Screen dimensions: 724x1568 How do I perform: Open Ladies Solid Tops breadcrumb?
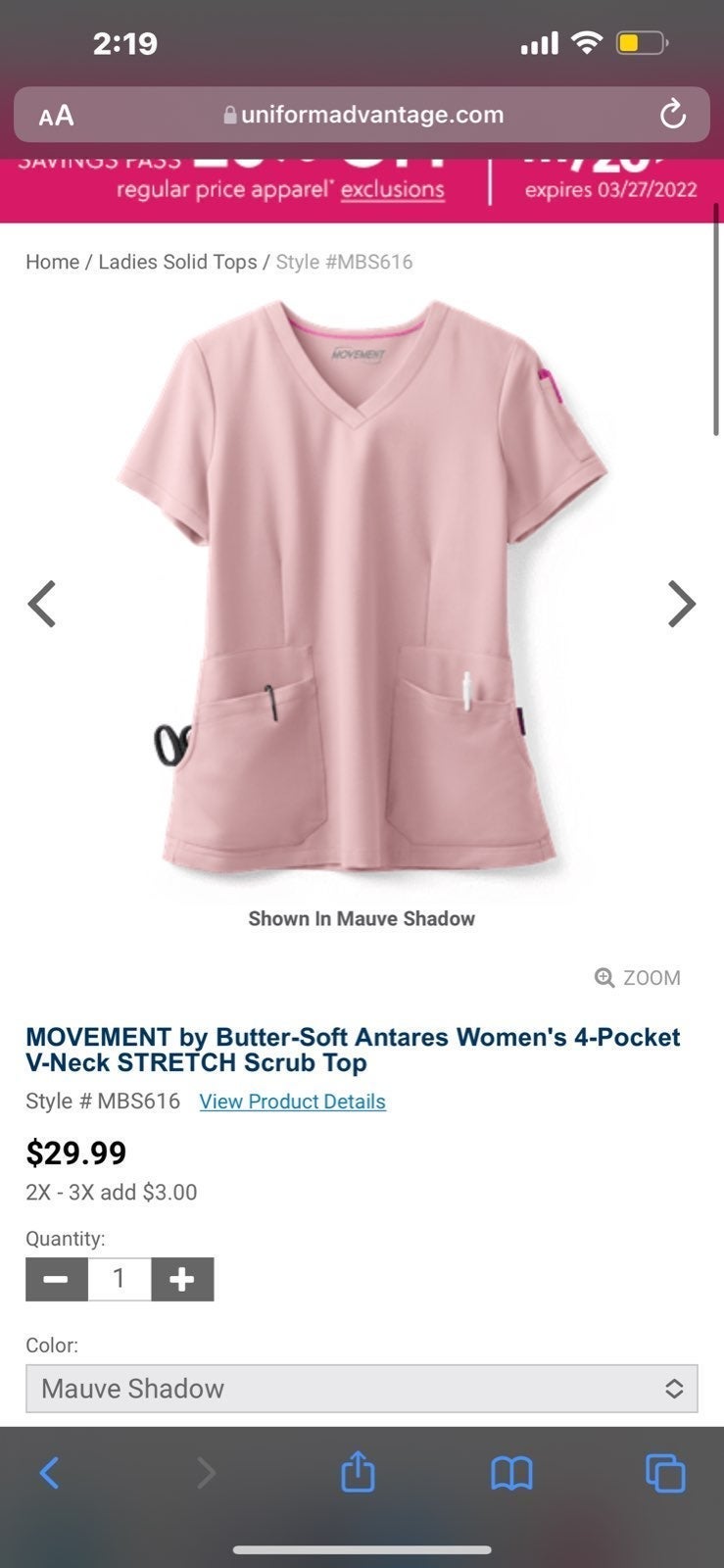(x=177, y=262)
